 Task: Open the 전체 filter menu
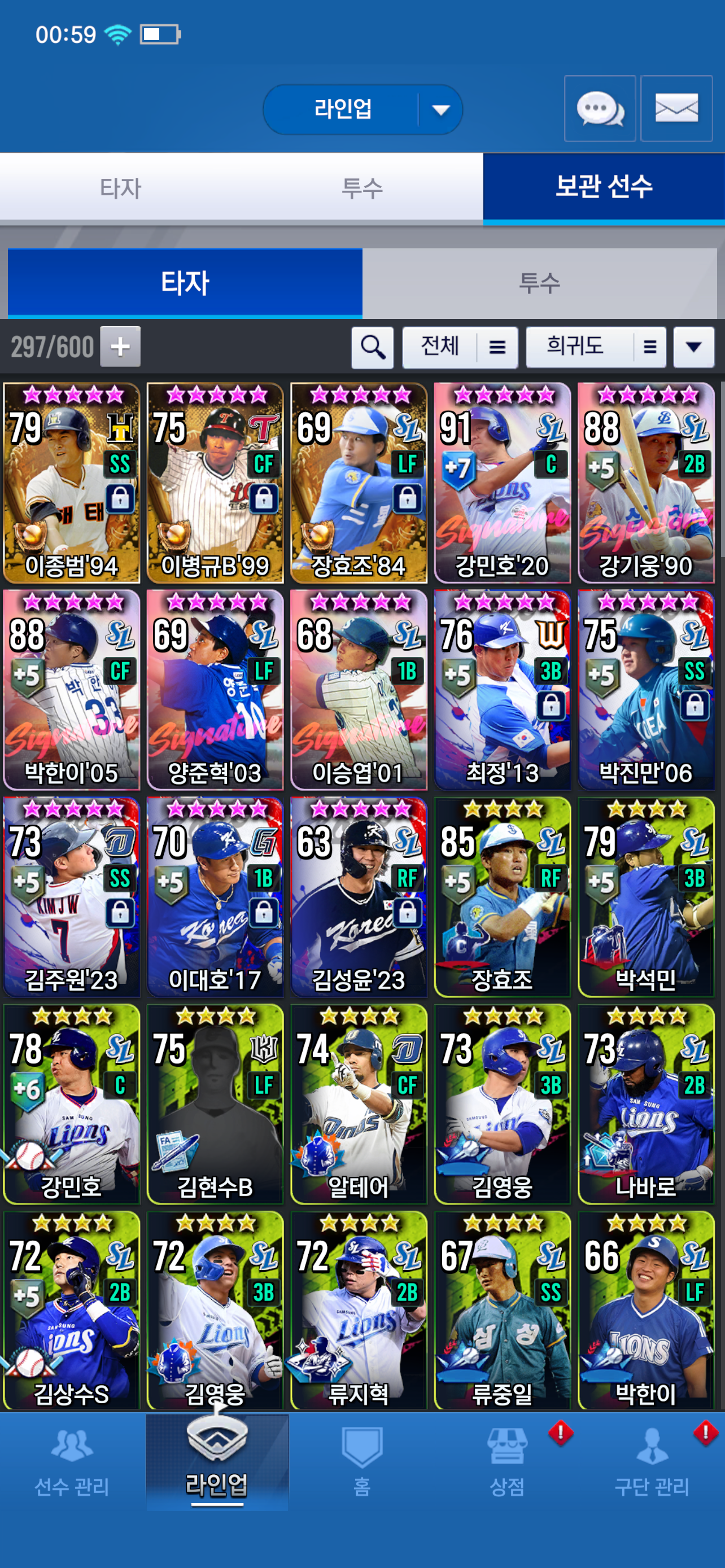click(460, 347)
